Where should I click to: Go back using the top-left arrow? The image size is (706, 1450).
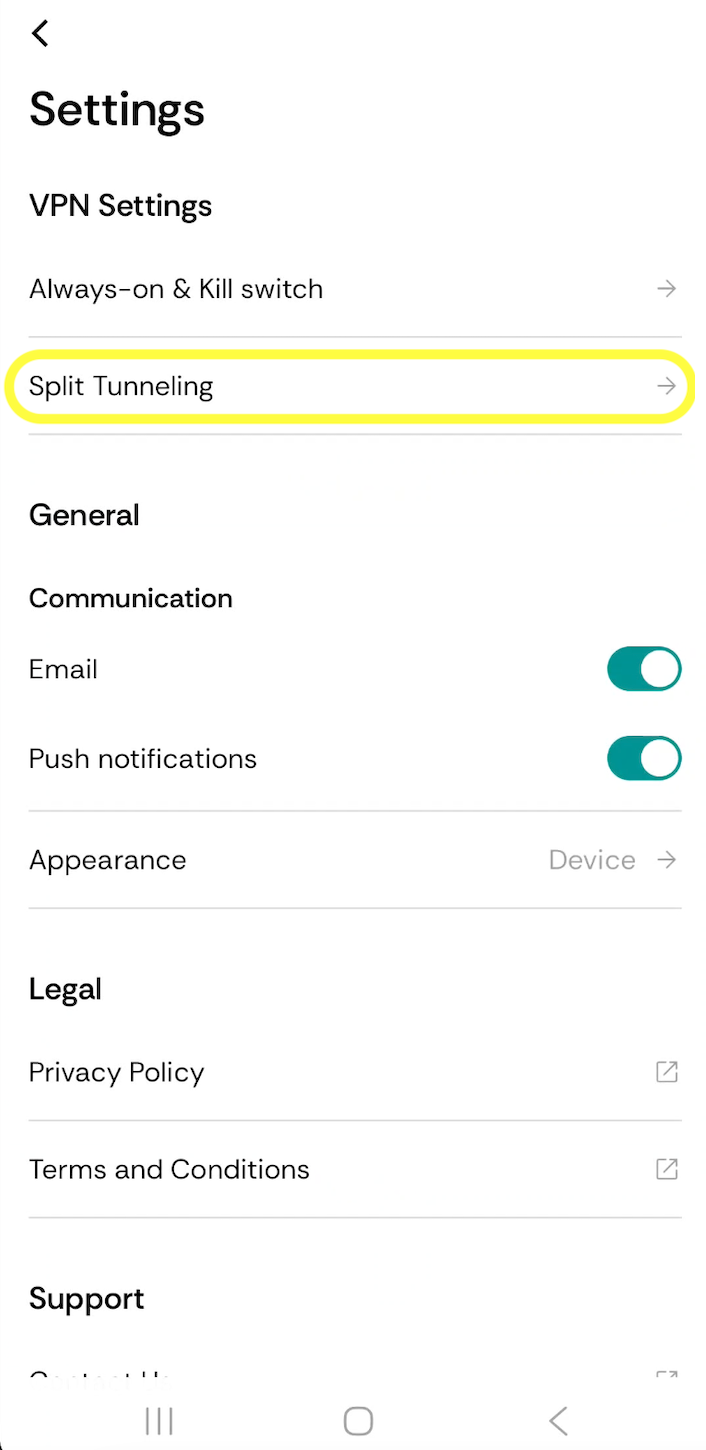[x=40, y=34]
